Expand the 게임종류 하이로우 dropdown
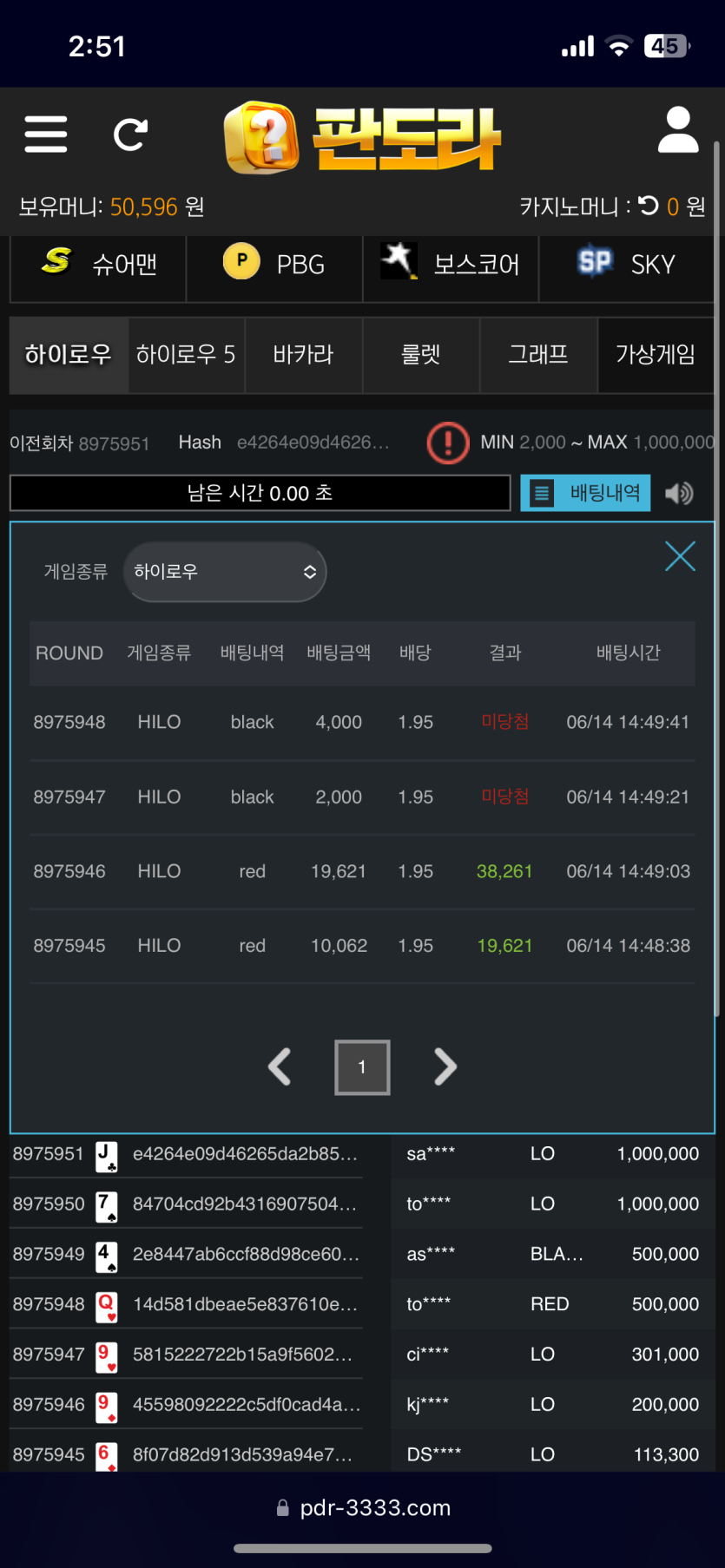This screenshot has width=725, height=1568. tap(225, 572)
